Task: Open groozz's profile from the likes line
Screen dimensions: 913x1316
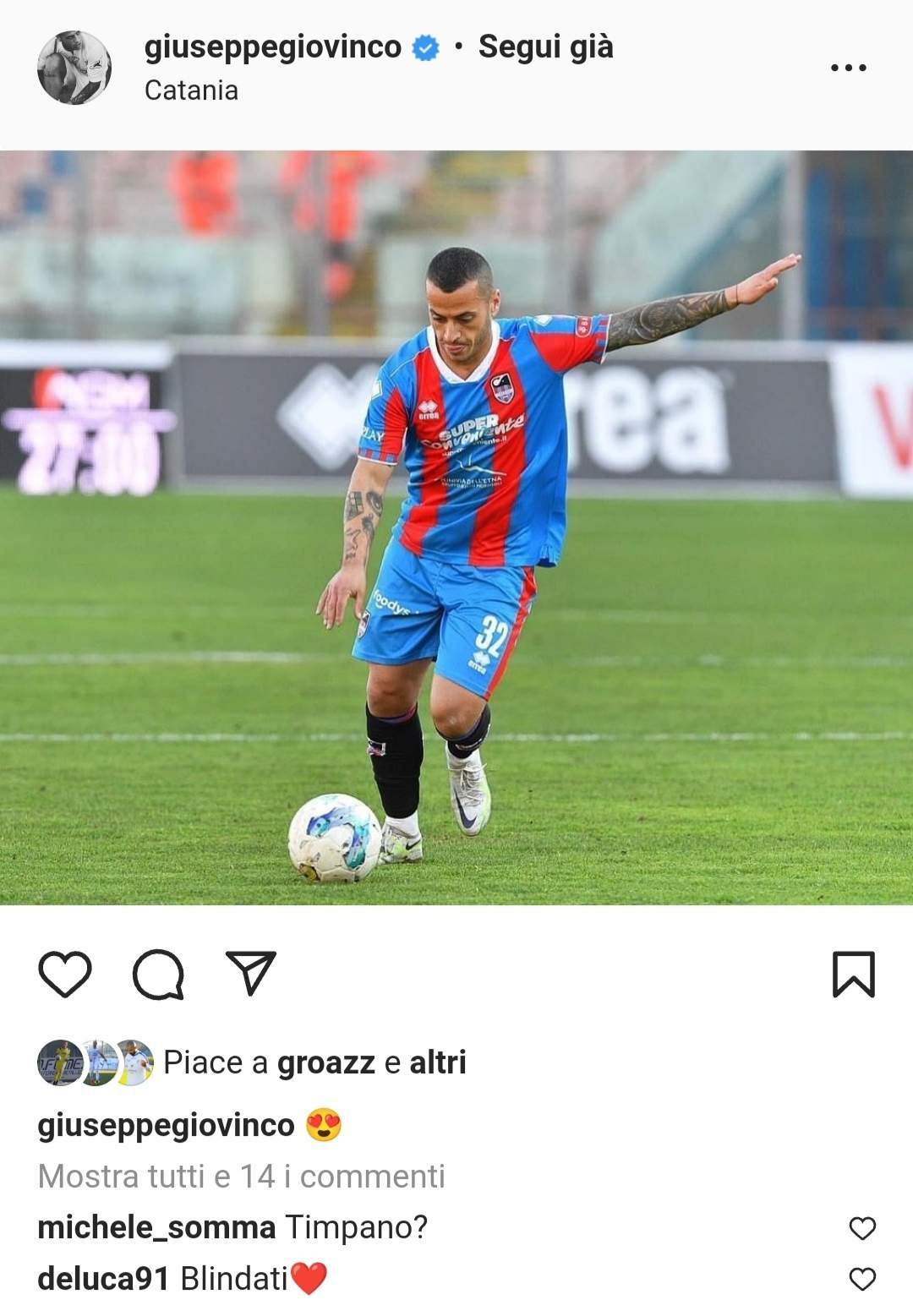Action: (x=325, y=1062)
